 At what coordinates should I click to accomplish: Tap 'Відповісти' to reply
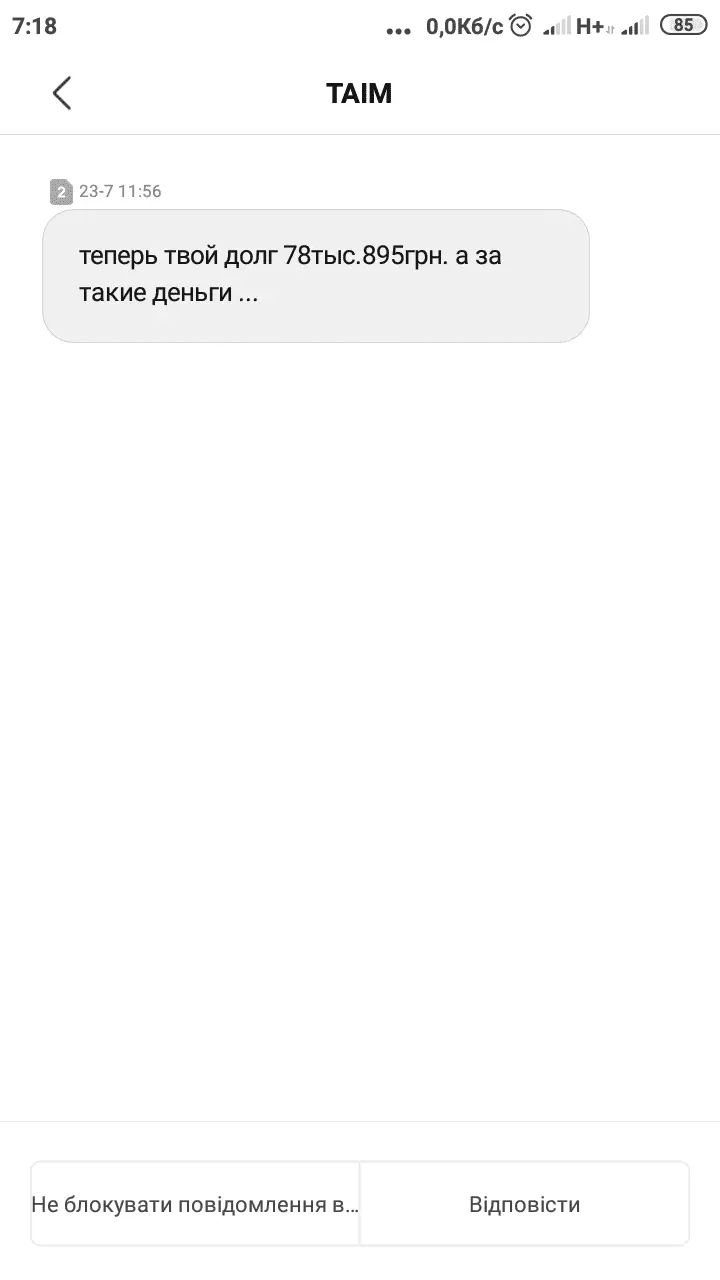524,1204
